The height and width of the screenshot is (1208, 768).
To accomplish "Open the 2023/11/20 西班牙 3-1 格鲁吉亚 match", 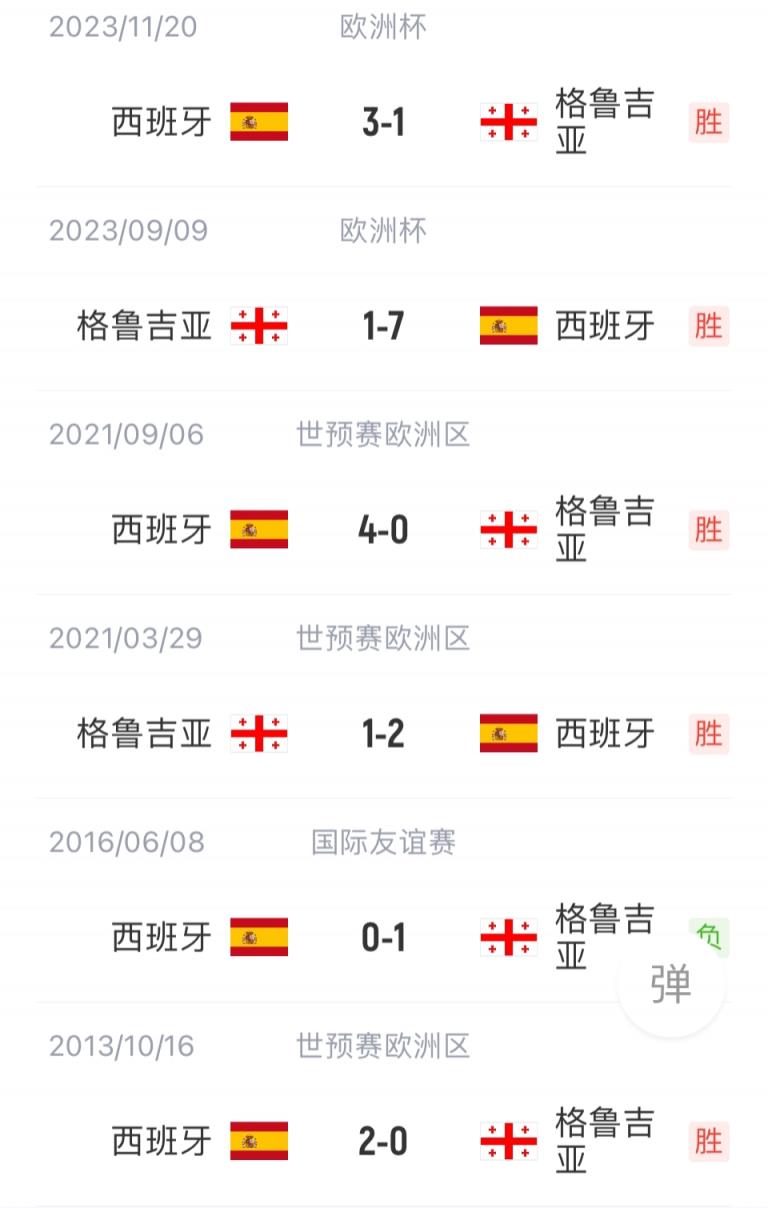I will click(384, 122).
